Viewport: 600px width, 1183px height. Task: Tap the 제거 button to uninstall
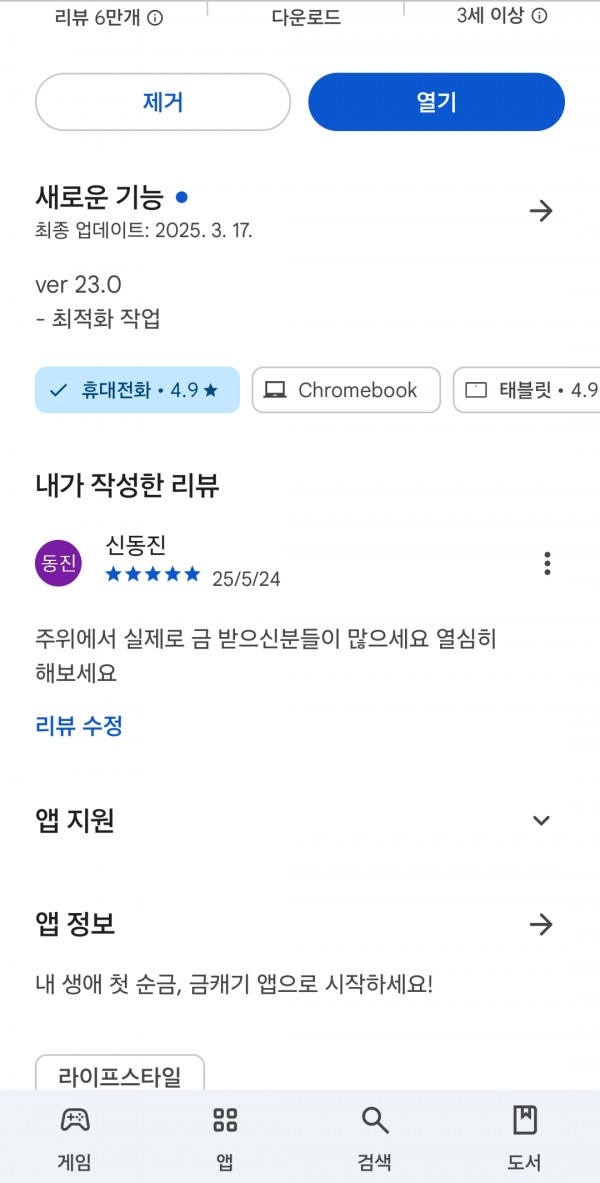point(163,102)
